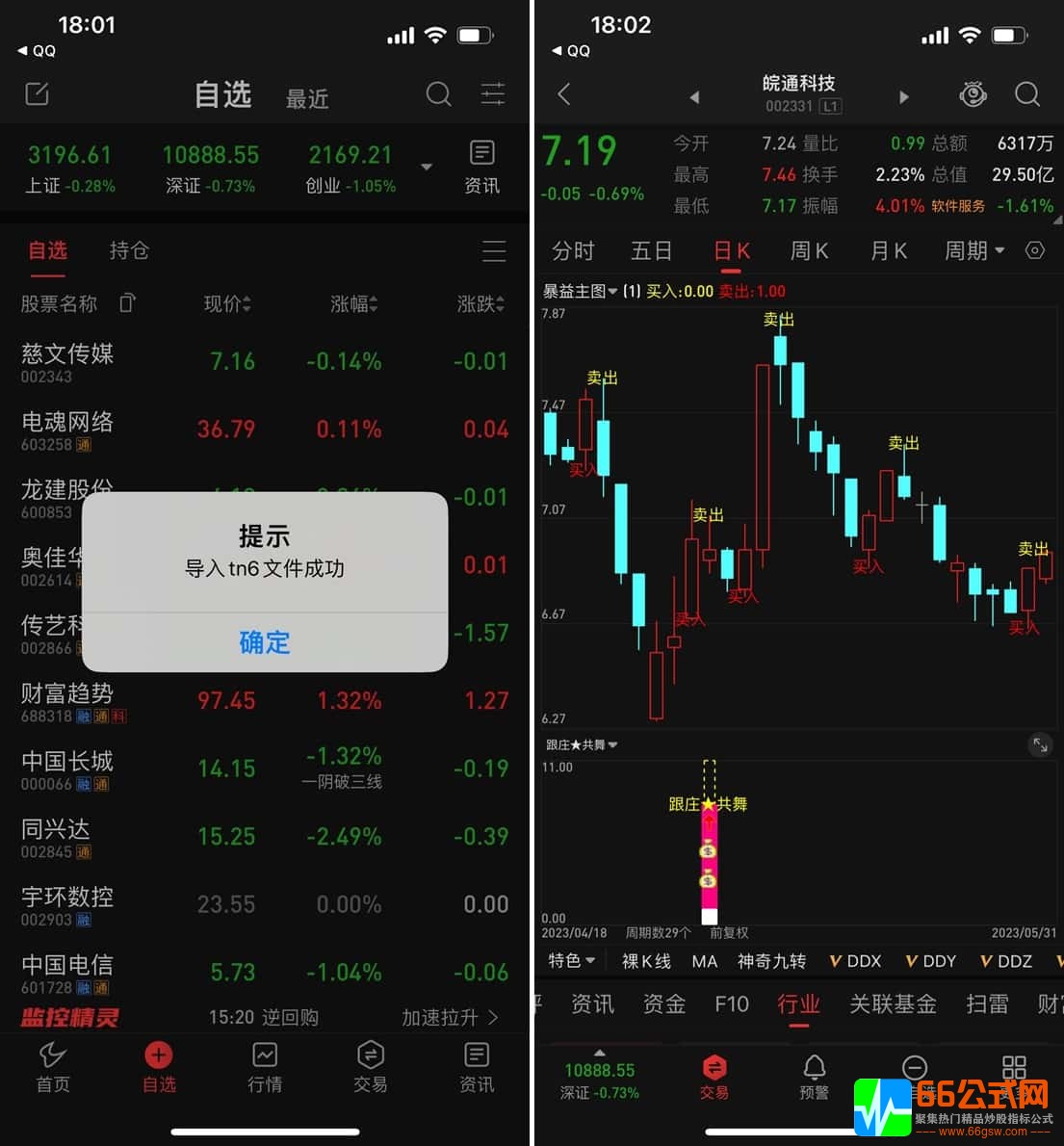The height and width of the screenshot is (1146, 1064).
Task: Switch to the 分时 chart tab
Action: pyautogui.click(x=573, y=250)
